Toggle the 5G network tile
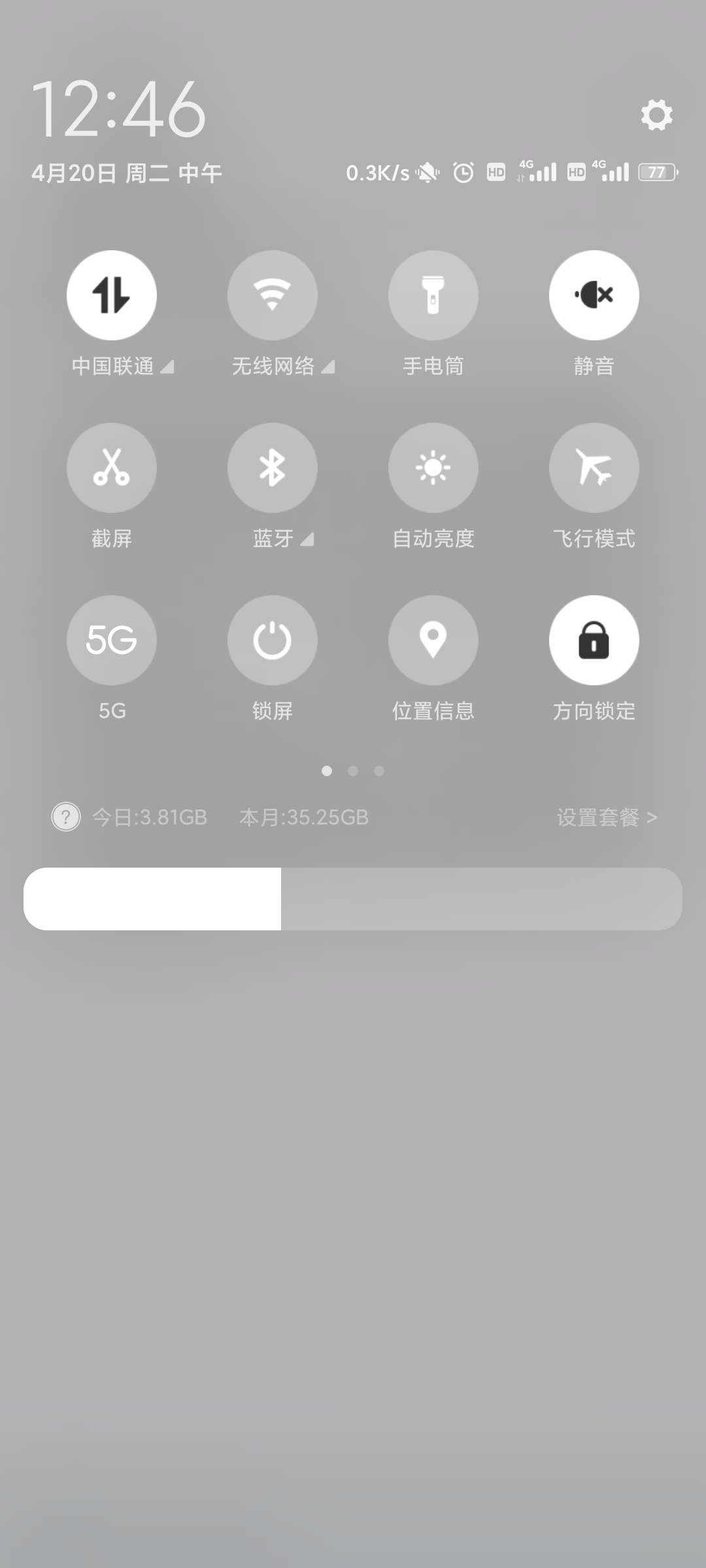This screenshot has height=1568, width=706. [x=112, y=640]
